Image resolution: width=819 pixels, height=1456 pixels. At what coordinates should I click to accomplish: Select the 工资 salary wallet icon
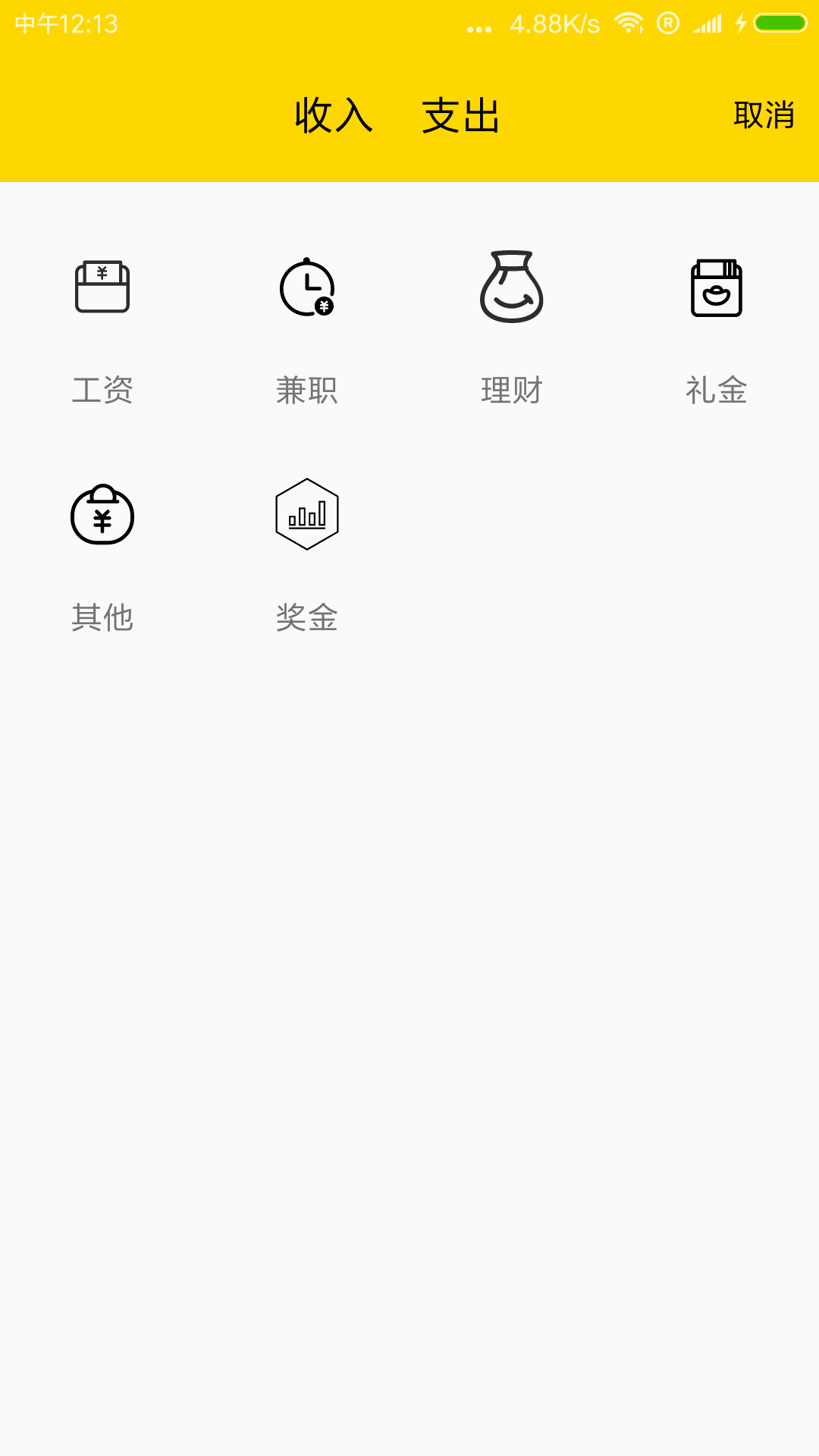102,288
